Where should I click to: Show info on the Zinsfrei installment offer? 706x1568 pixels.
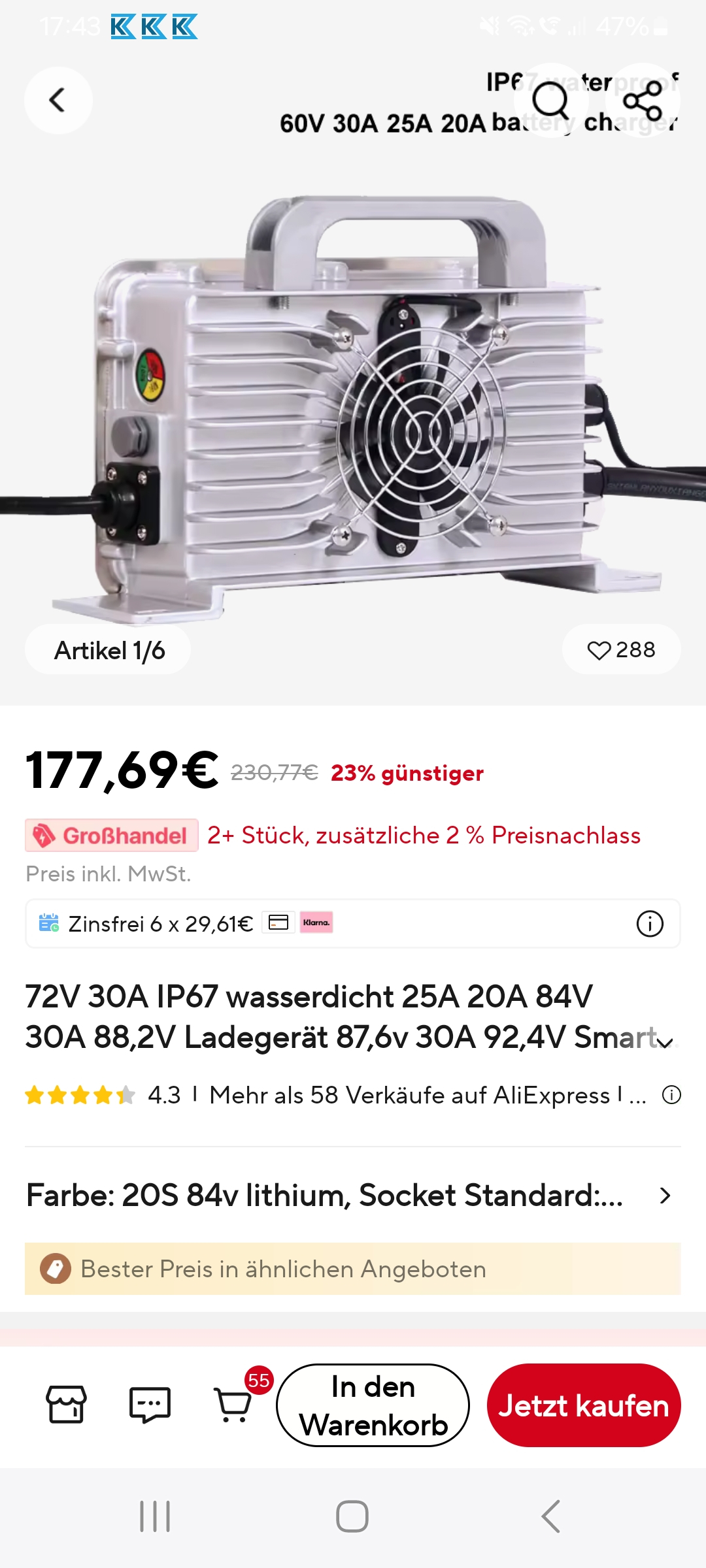(x=649, y=924)
